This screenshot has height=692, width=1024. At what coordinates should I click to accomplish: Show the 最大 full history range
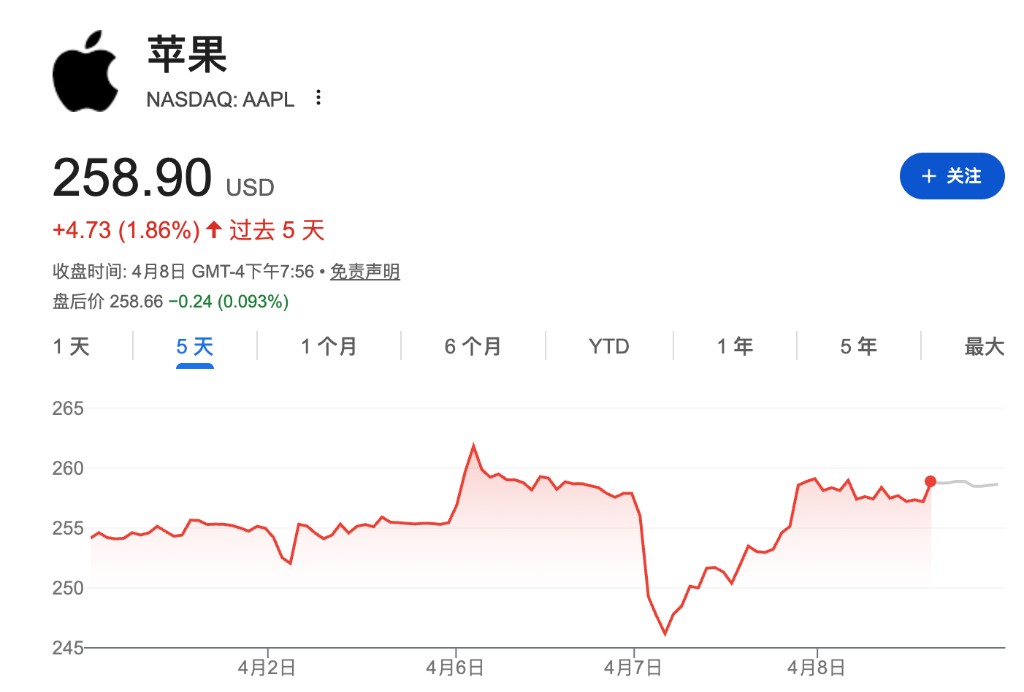pos(983,347)
